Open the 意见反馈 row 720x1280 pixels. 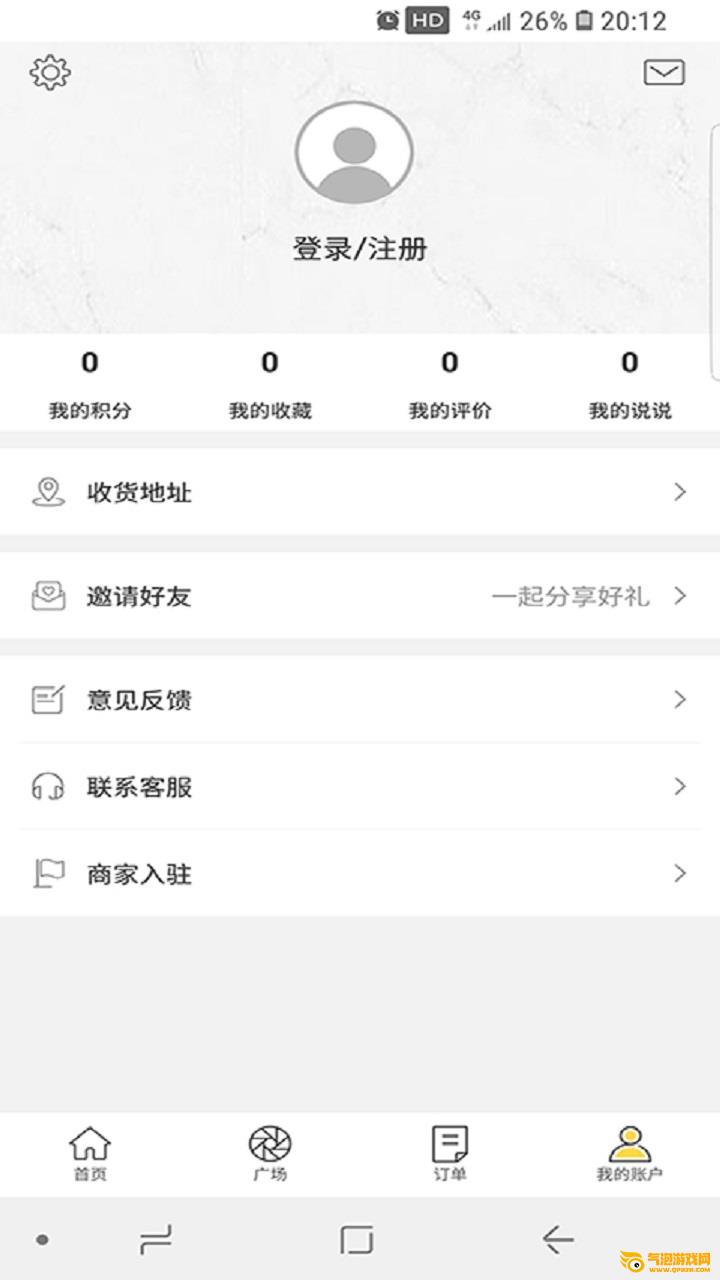pyautogui.click(x=360, y=700)
